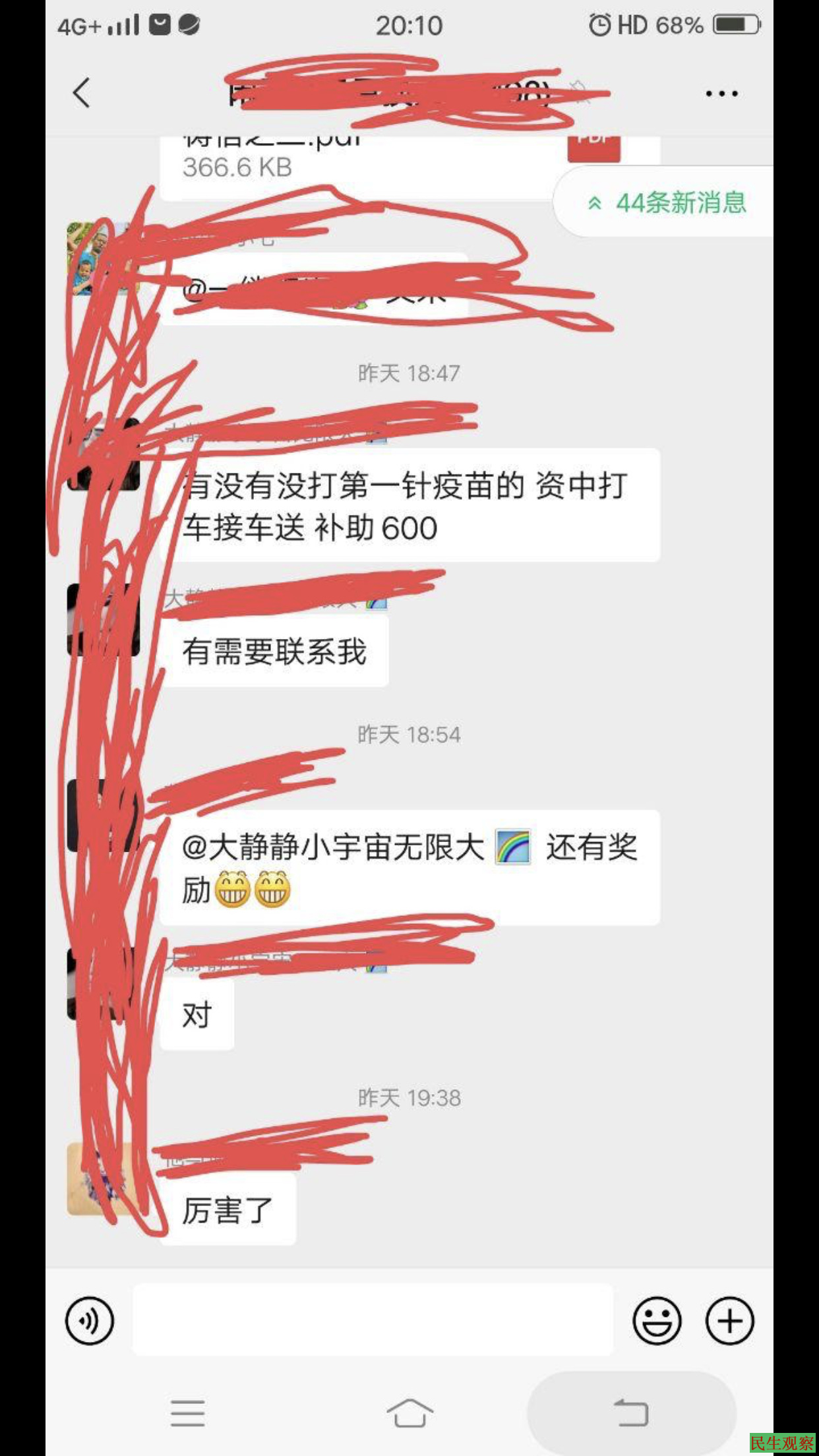This screenshot has width=819, height=1456.
Task: Open the emoji picker
Action: pyautogui.click(x=657, y=1320)
